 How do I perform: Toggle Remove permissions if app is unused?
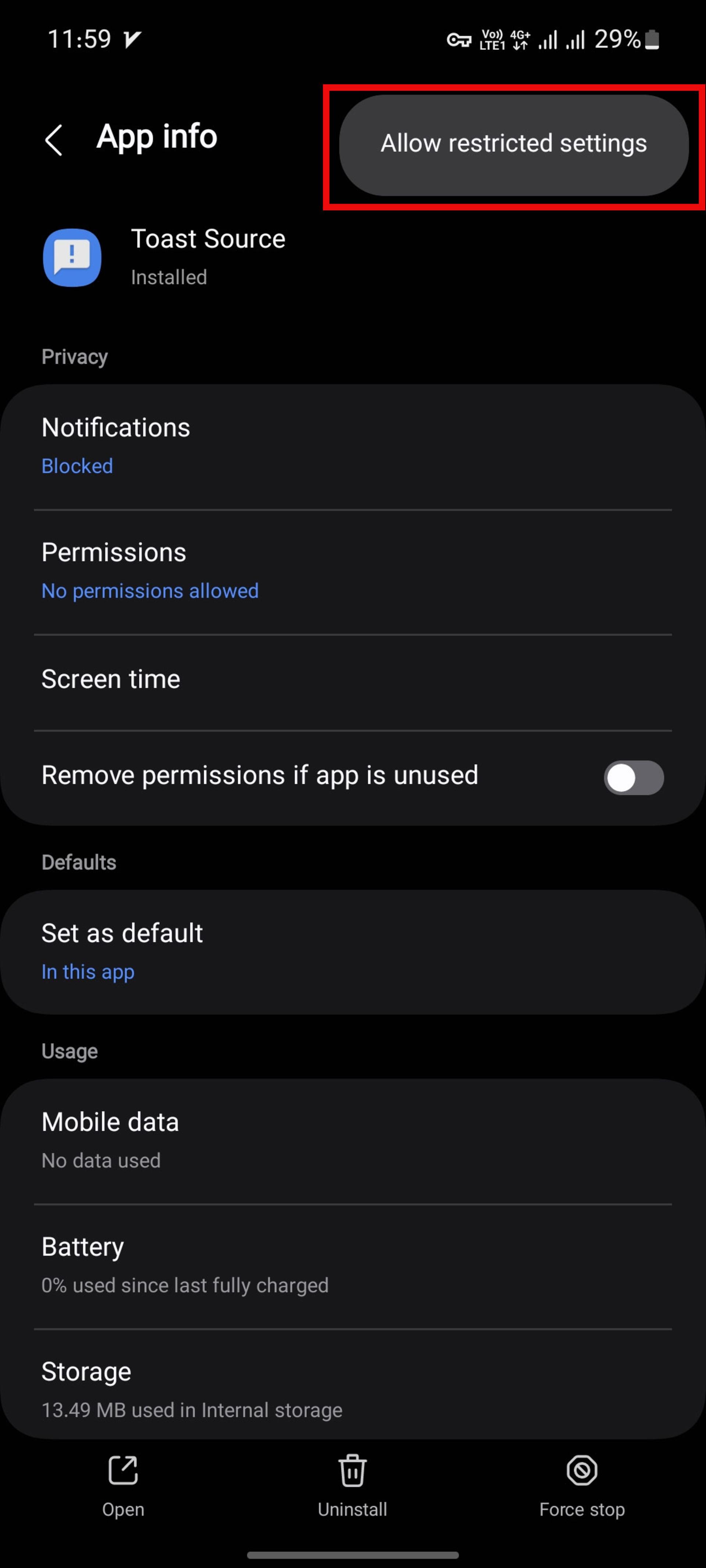coord(634,777)
